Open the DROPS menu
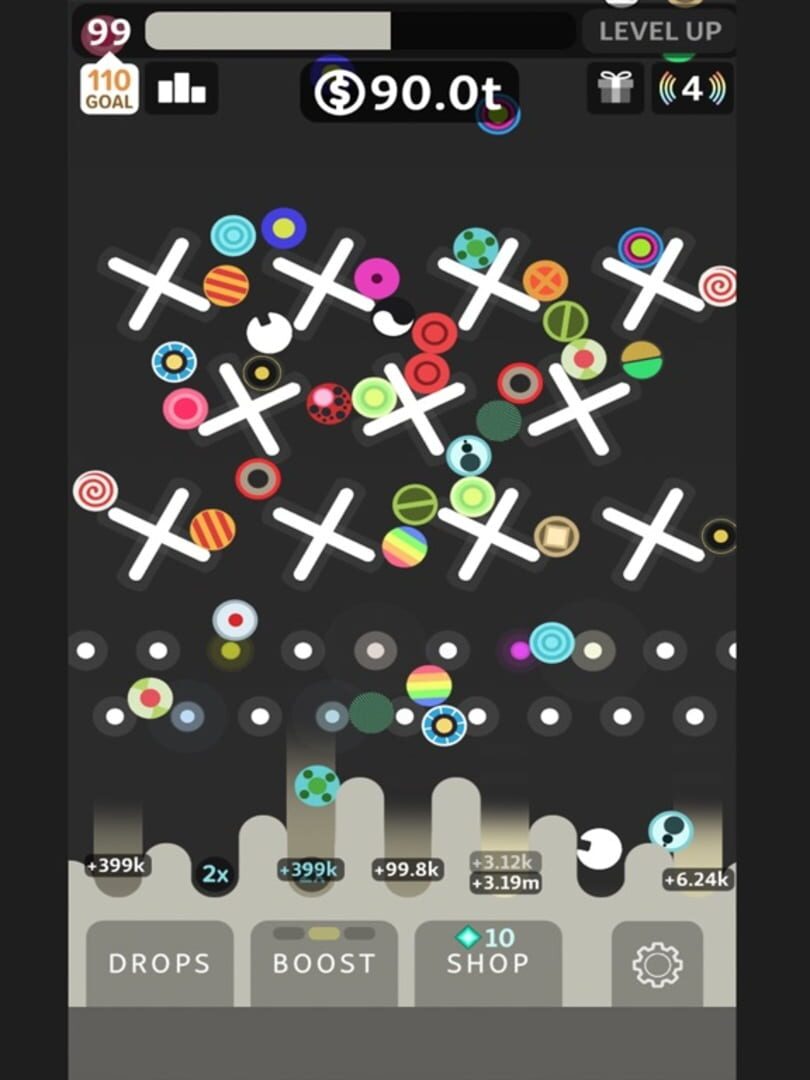Screen dimensions: 810x1080 pos(160,964)
